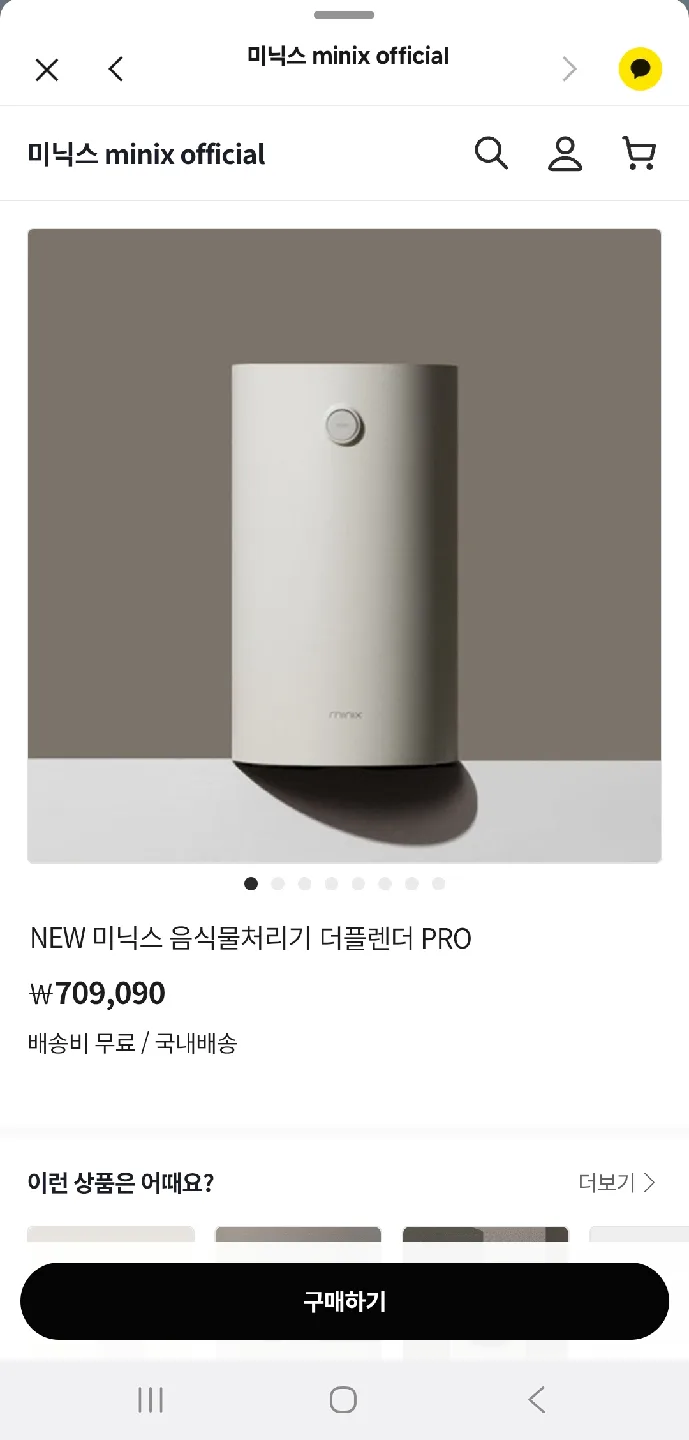Screen dimensions: 689x1440
Task: Open the system recent apps view
Action: (x=150, y=1400)
